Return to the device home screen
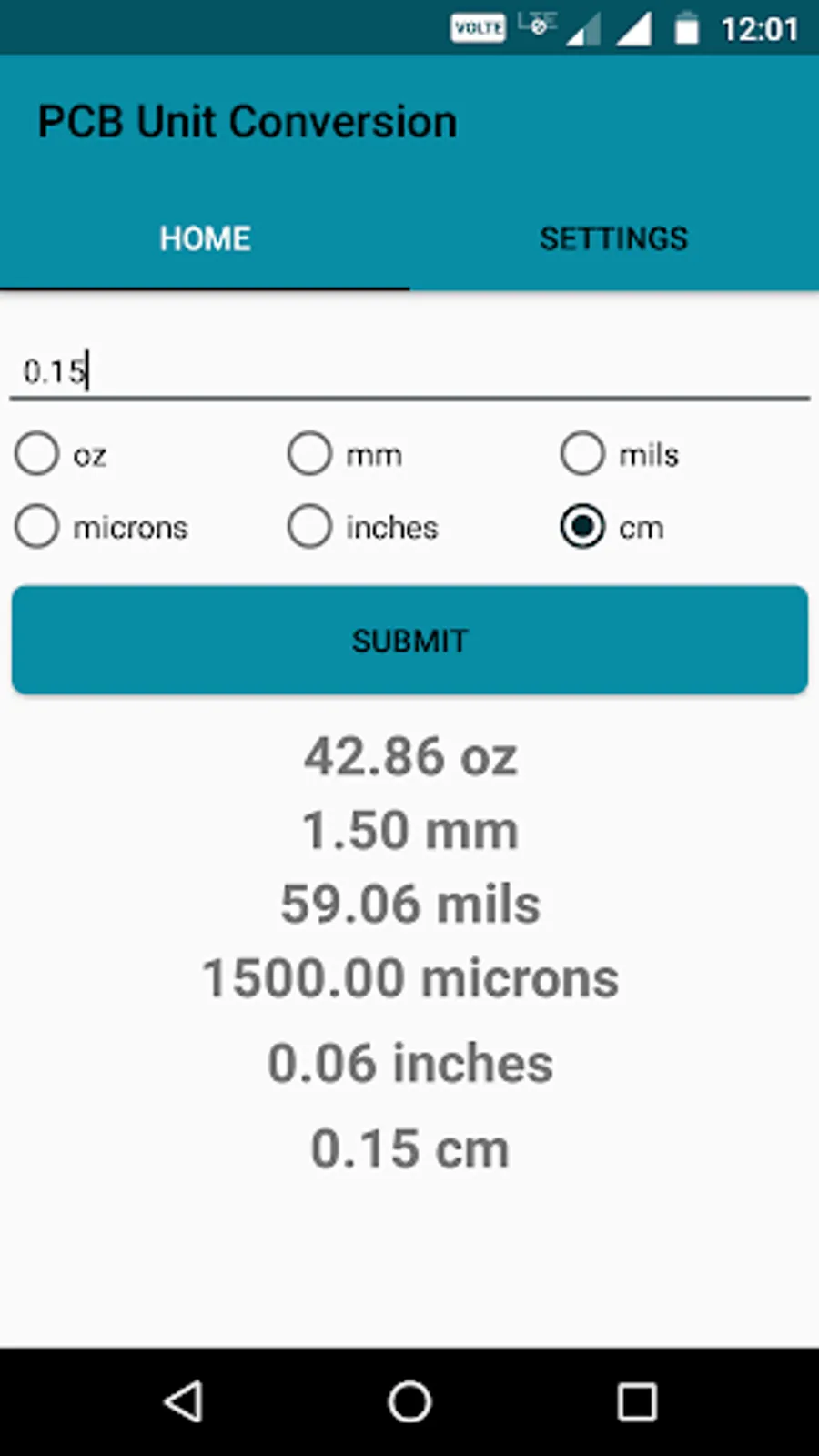 409,1401
